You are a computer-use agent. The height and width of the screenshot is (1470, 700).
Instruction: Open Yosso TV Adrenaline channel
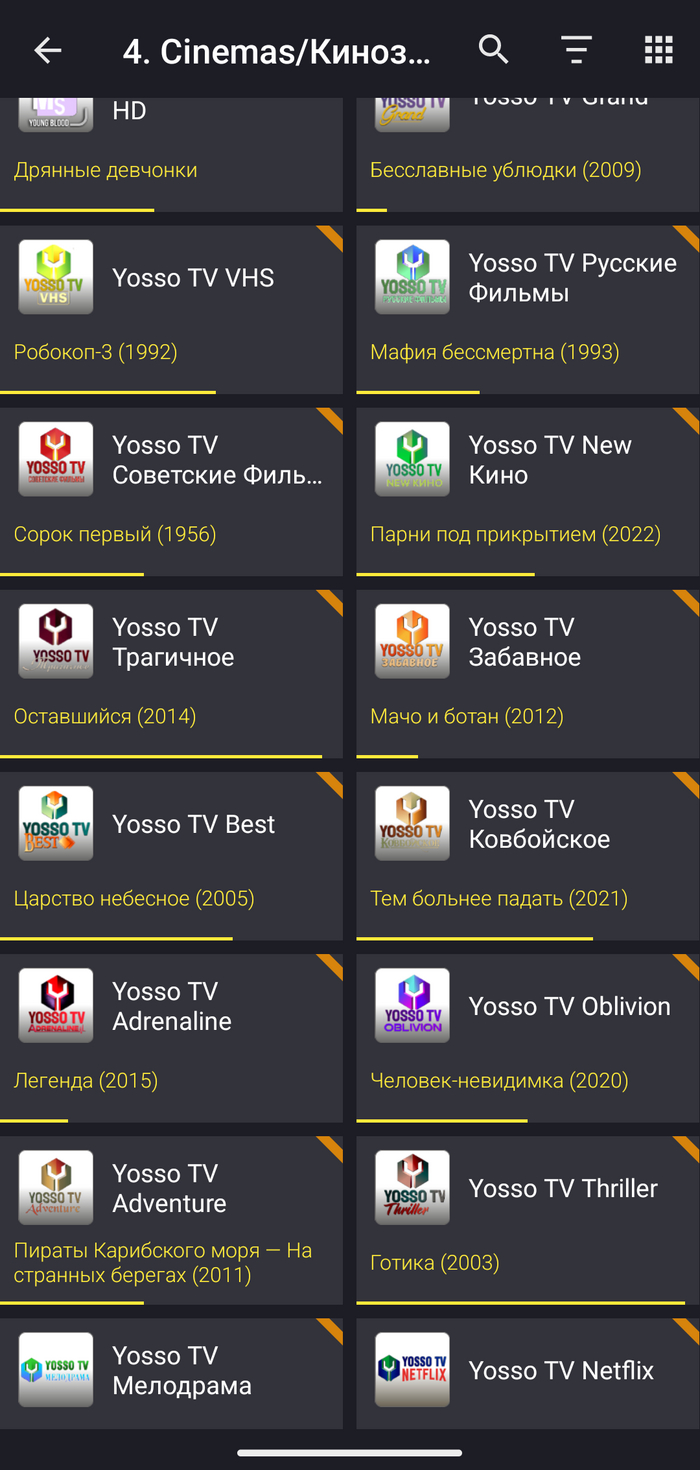(x=171, y=1037)
